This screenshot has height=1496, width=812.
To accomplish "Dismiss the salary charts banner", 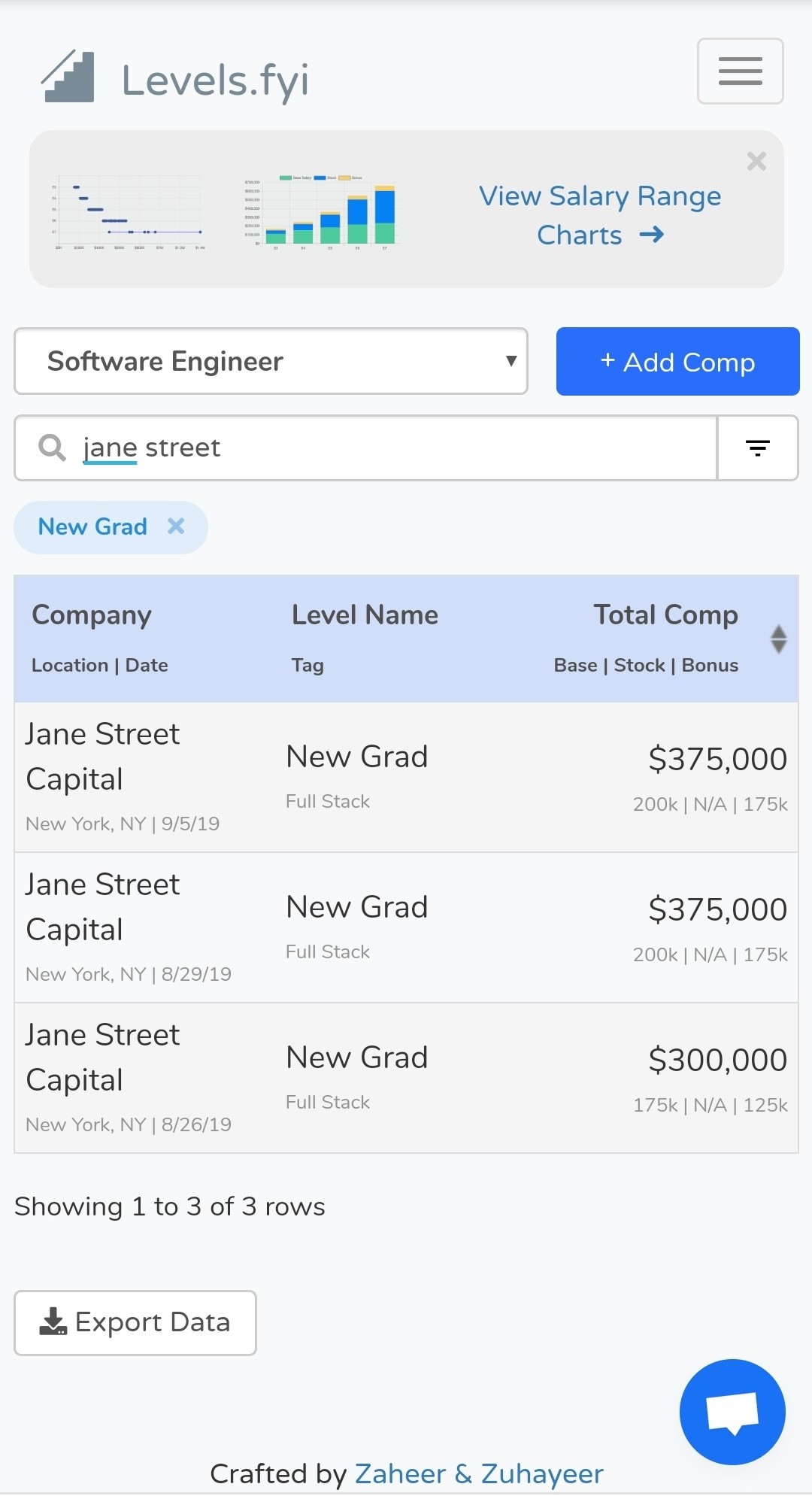I will click(756, 162).
